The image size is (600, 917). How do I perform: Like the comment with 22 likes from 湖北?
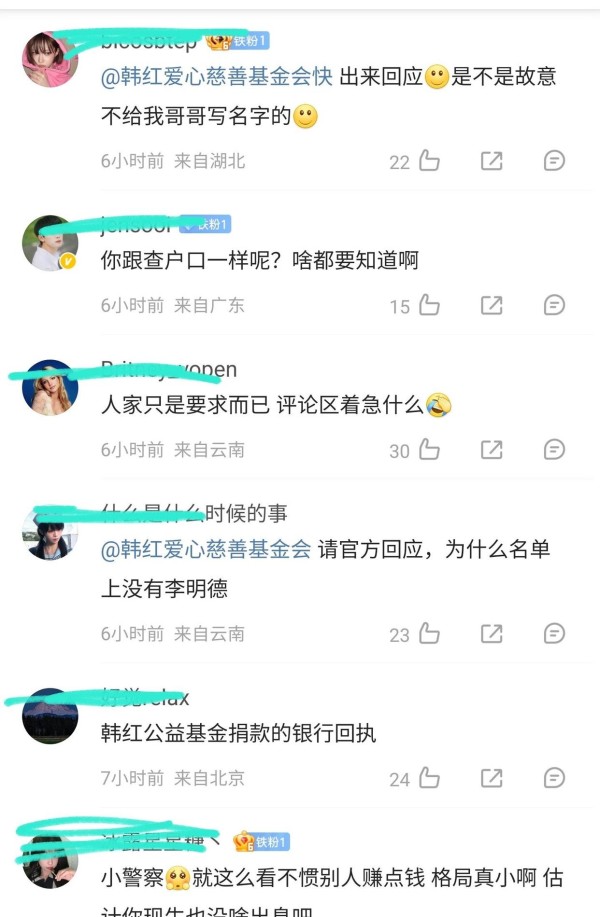[x=429, y=161]
